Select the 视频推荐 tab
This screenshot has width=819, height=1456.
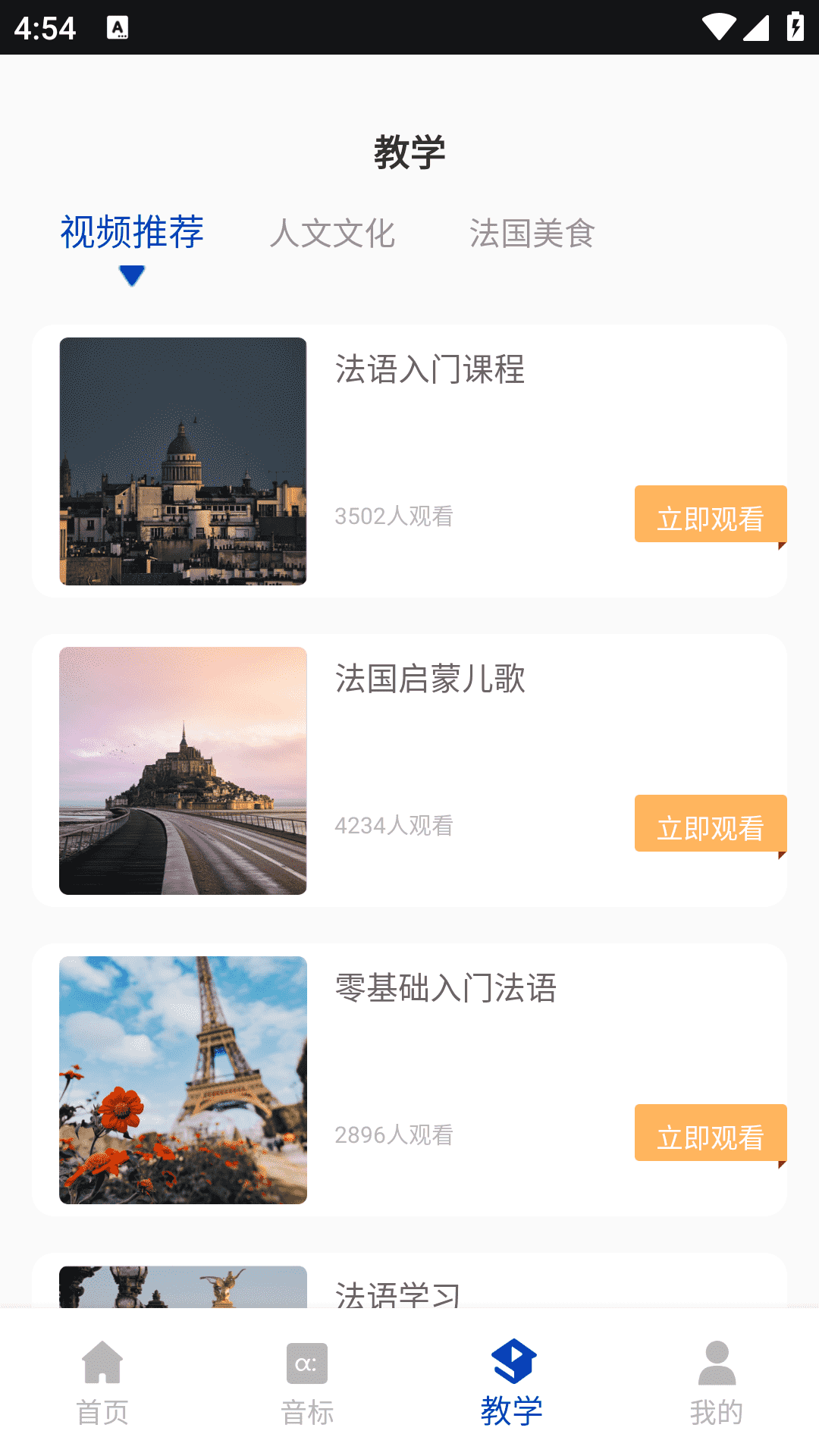(x=132, y=232)
